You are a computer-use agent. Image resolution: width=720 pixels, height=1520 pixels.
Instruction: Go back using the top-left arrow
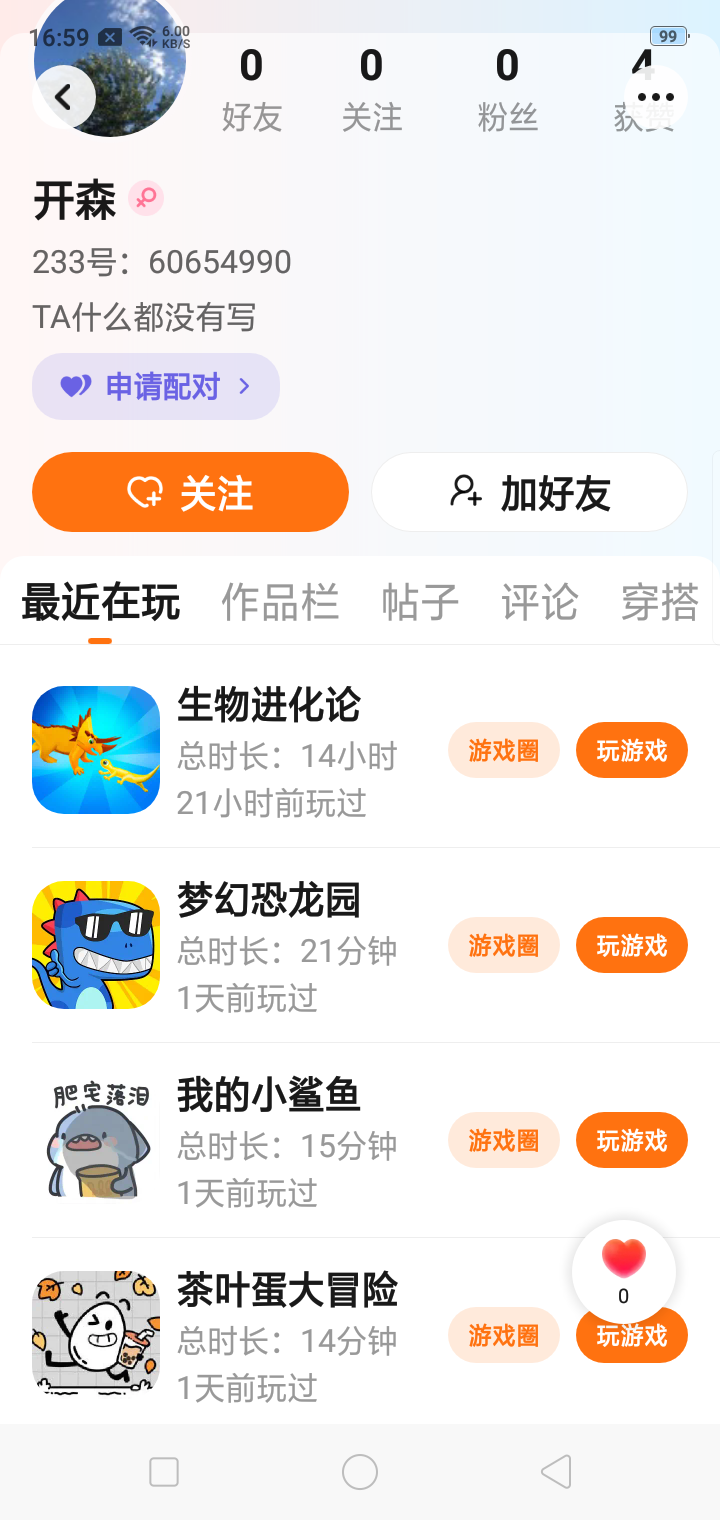coord(64,97)
